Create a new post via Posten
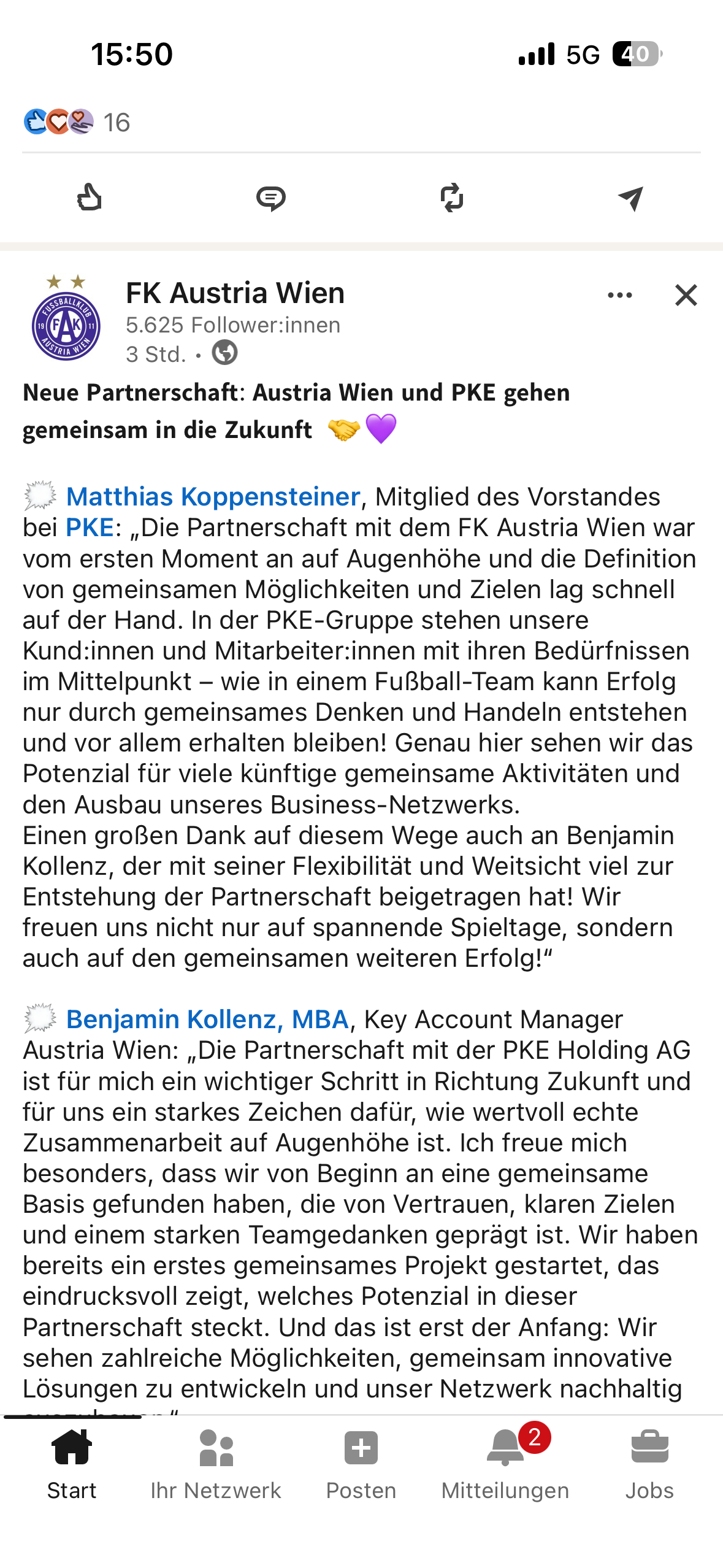Viewport: 723px width, 1568px height. [361, 1464]
